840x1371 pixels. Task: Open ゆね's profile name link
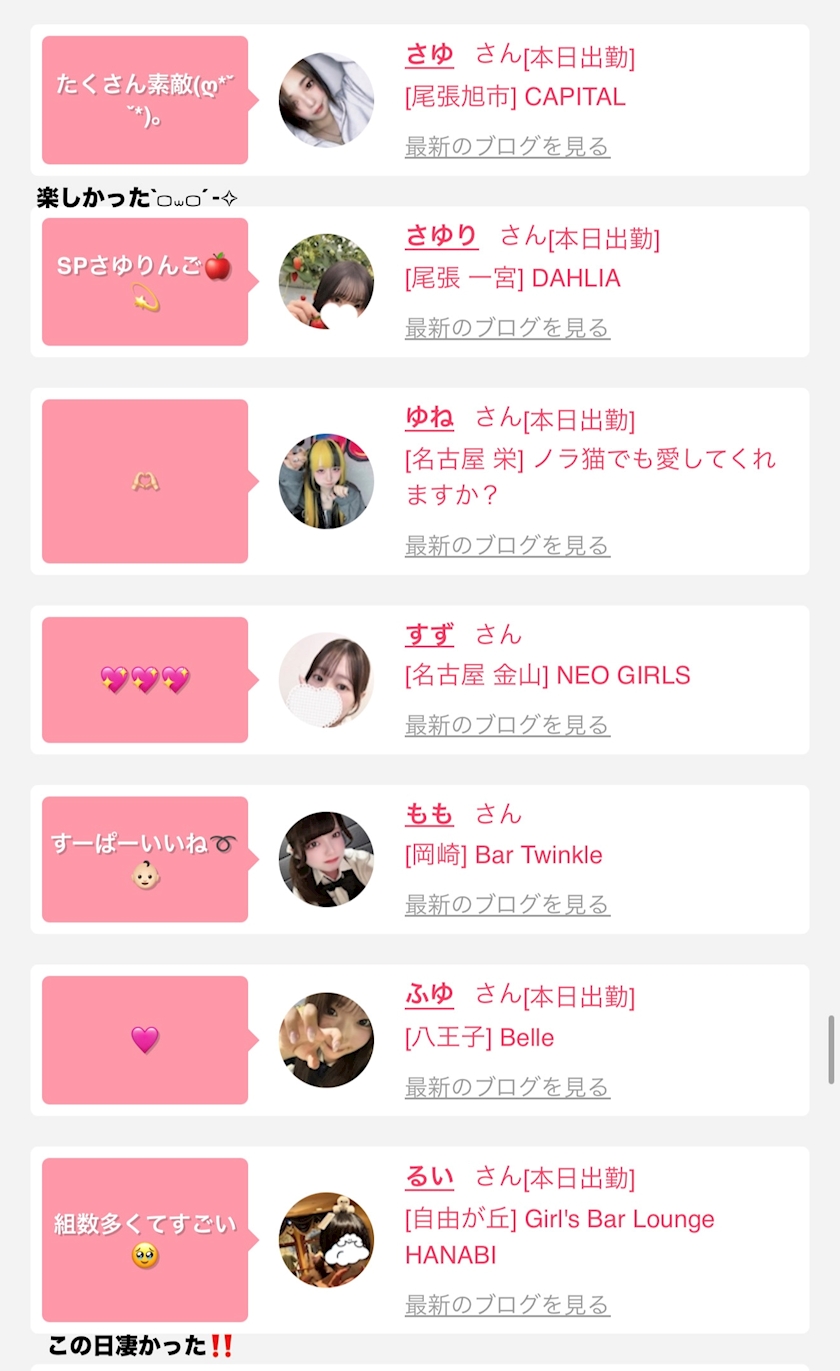coord(429,417)
